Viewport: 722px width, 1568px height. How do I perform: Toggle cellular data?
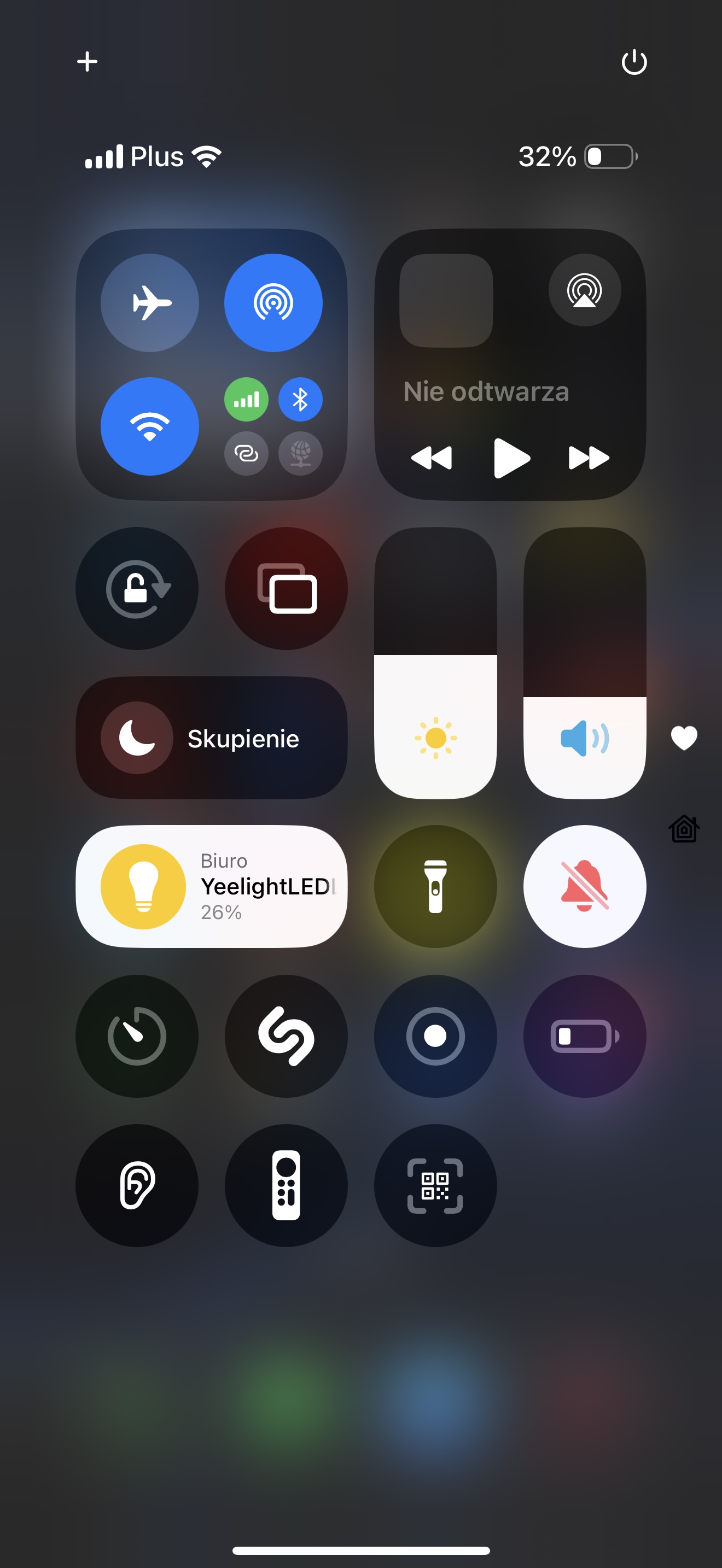[246, 399]
